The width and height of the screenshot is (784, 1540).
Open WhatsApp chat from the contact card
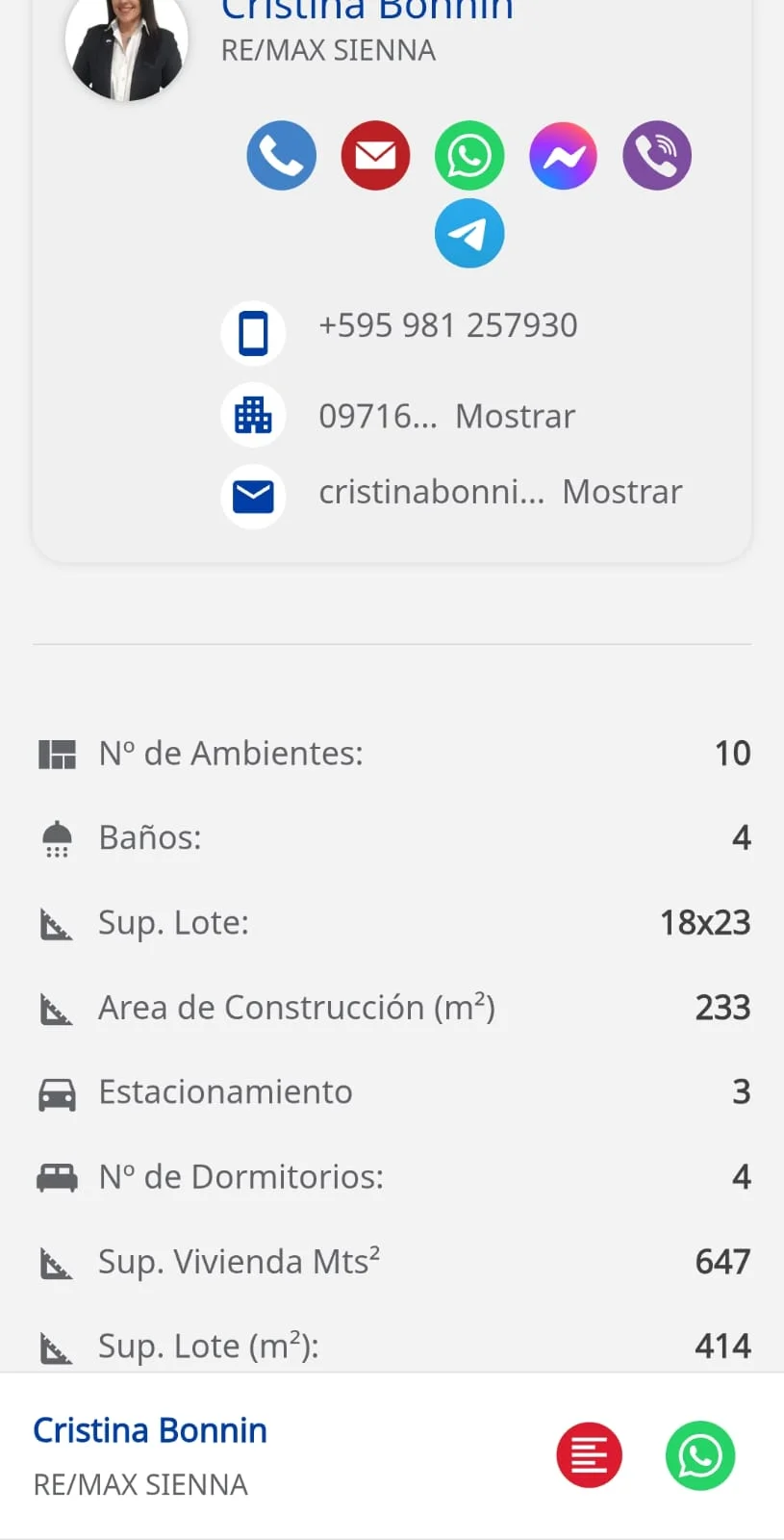point(469,156)
